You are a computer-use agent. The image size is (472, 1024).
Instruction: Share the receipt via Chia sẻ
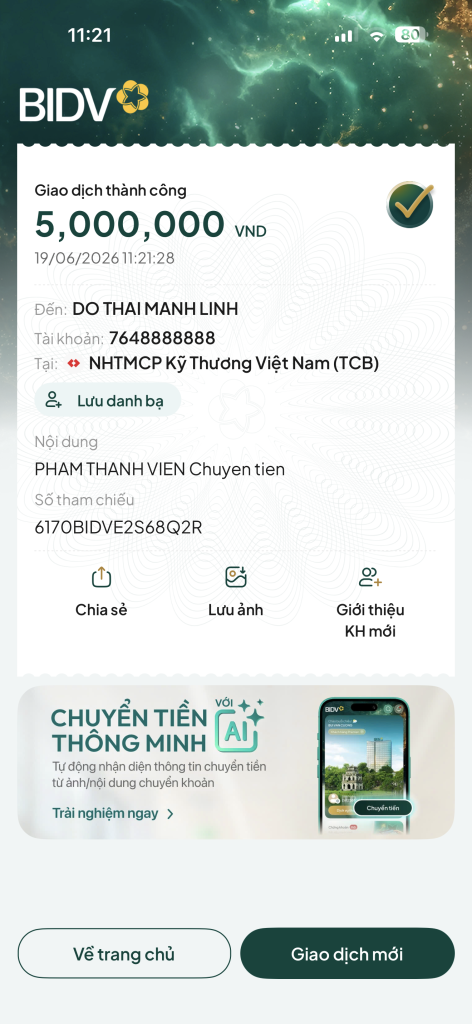click(101, 592)
